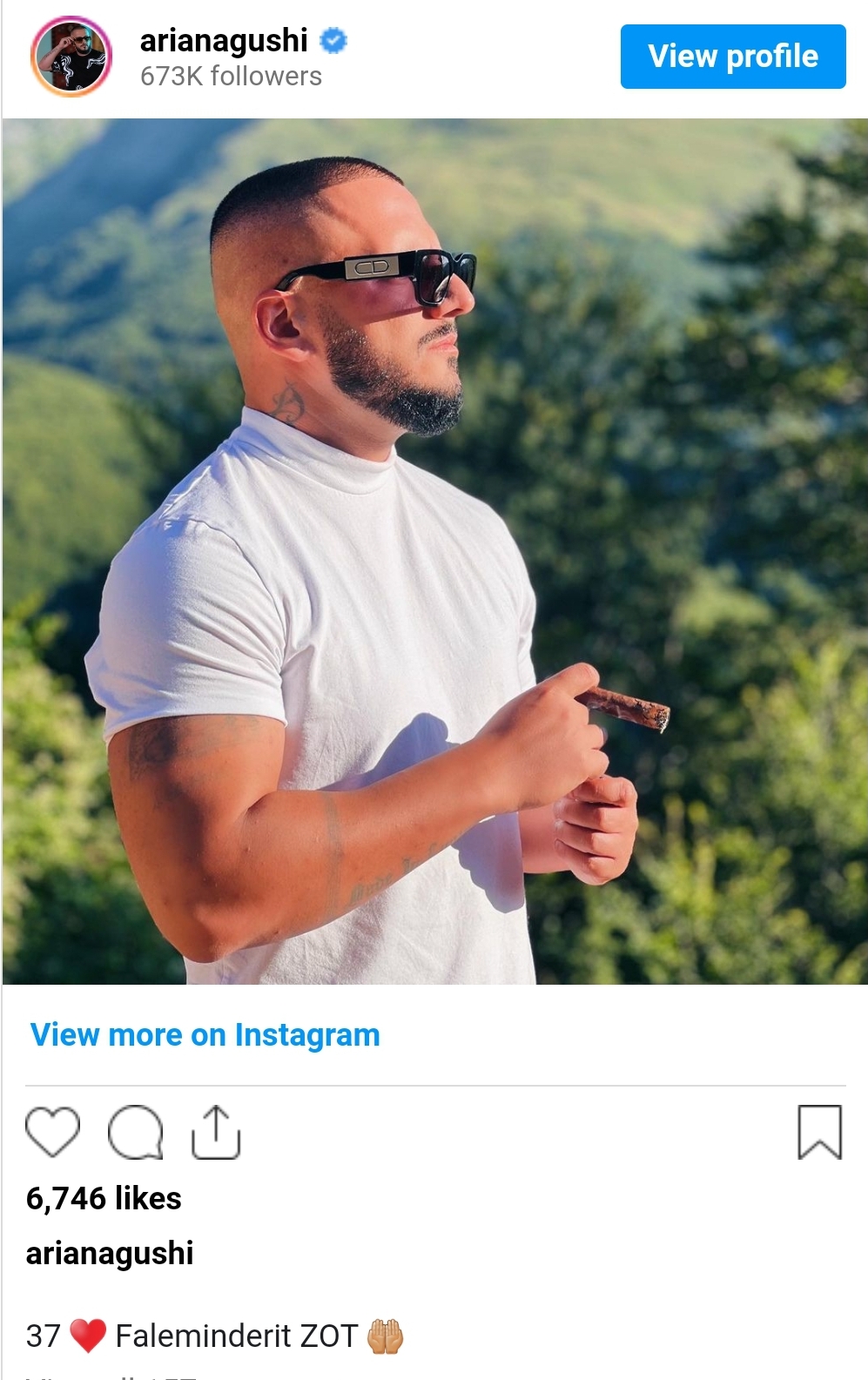The image size is (868, 1380).
Task: Bookmark this post
Action: pyautogui.click(x=819, y=1132)
